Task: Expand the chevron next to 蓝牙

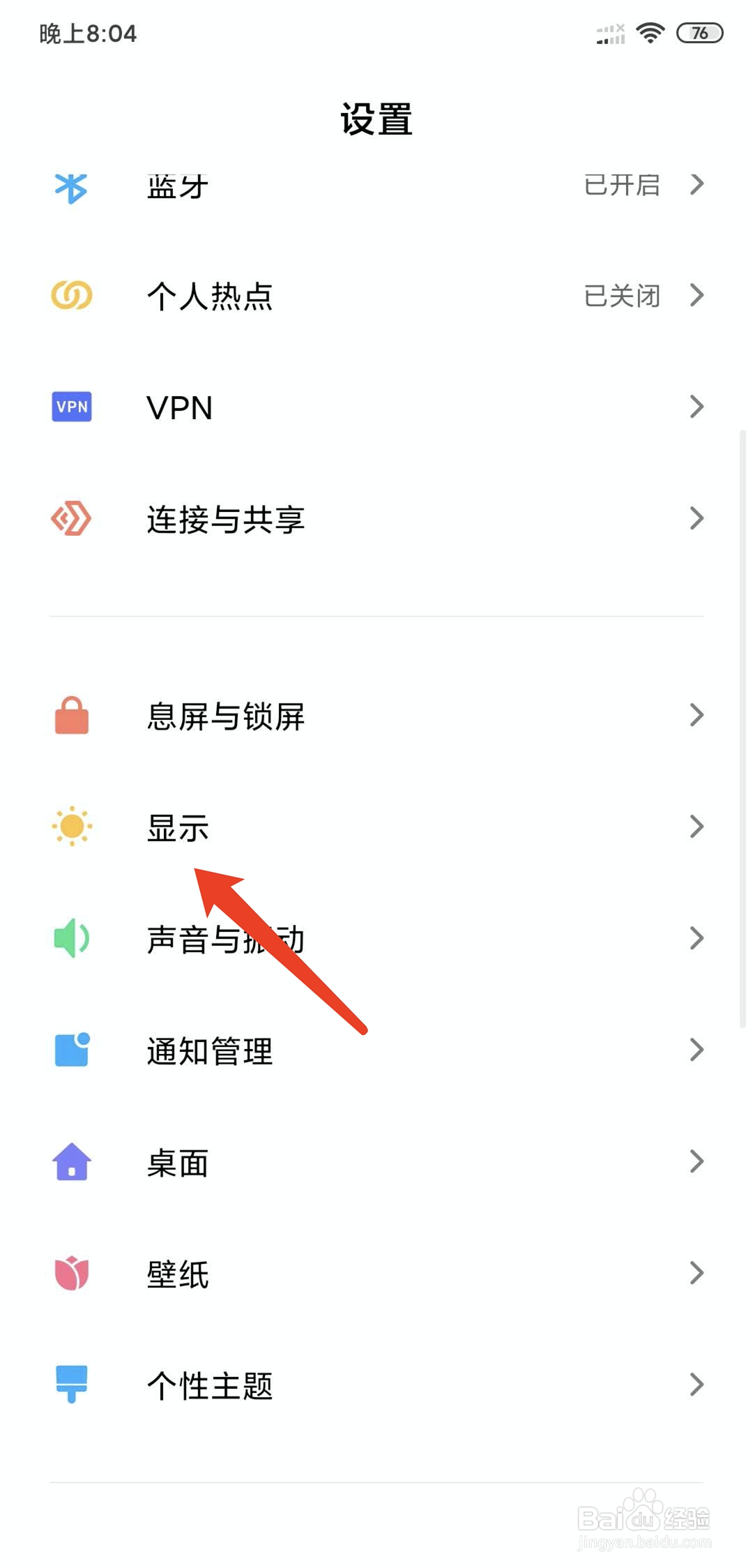Action: pos(697,185)
